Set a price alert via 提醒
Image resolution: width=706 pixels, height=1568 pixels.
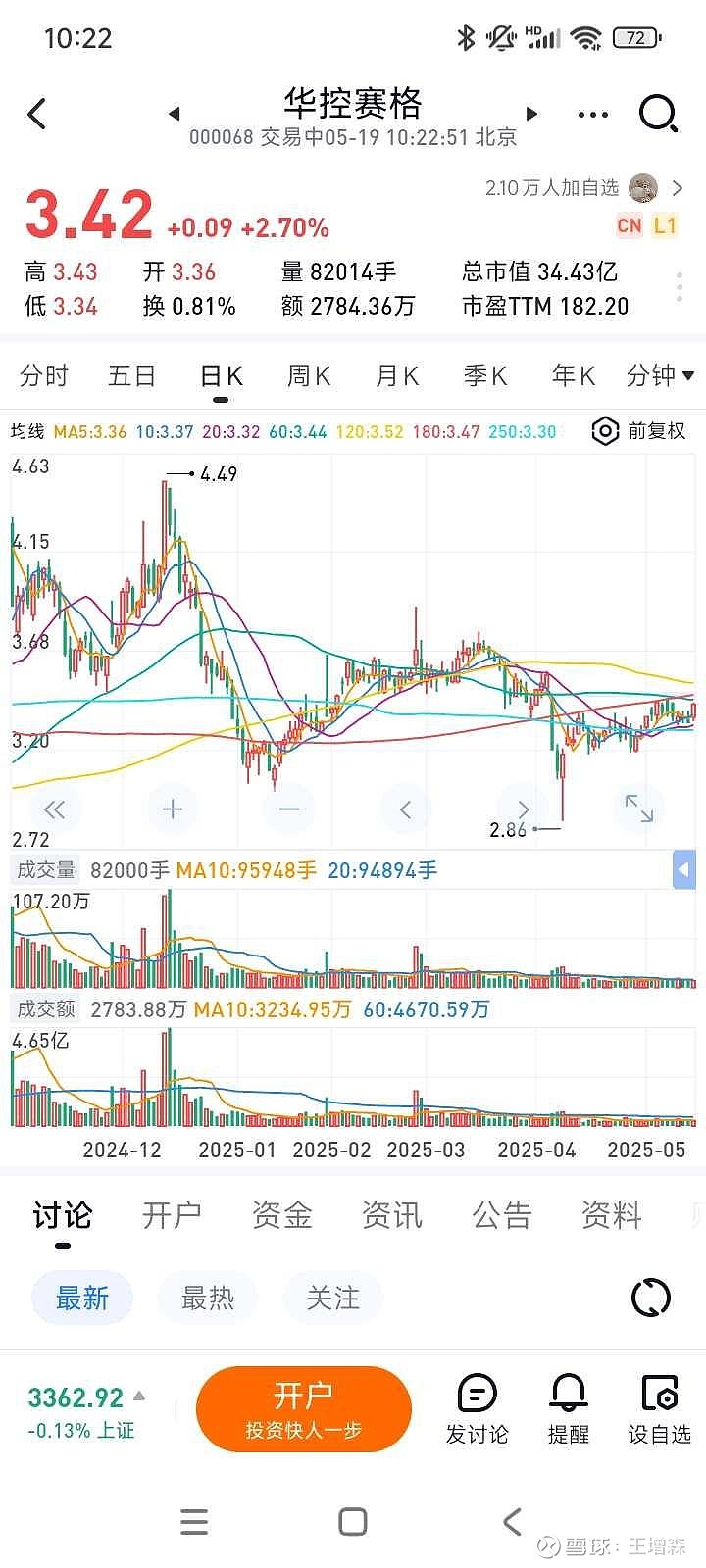pyautogui.click(x=569, y=1409)
